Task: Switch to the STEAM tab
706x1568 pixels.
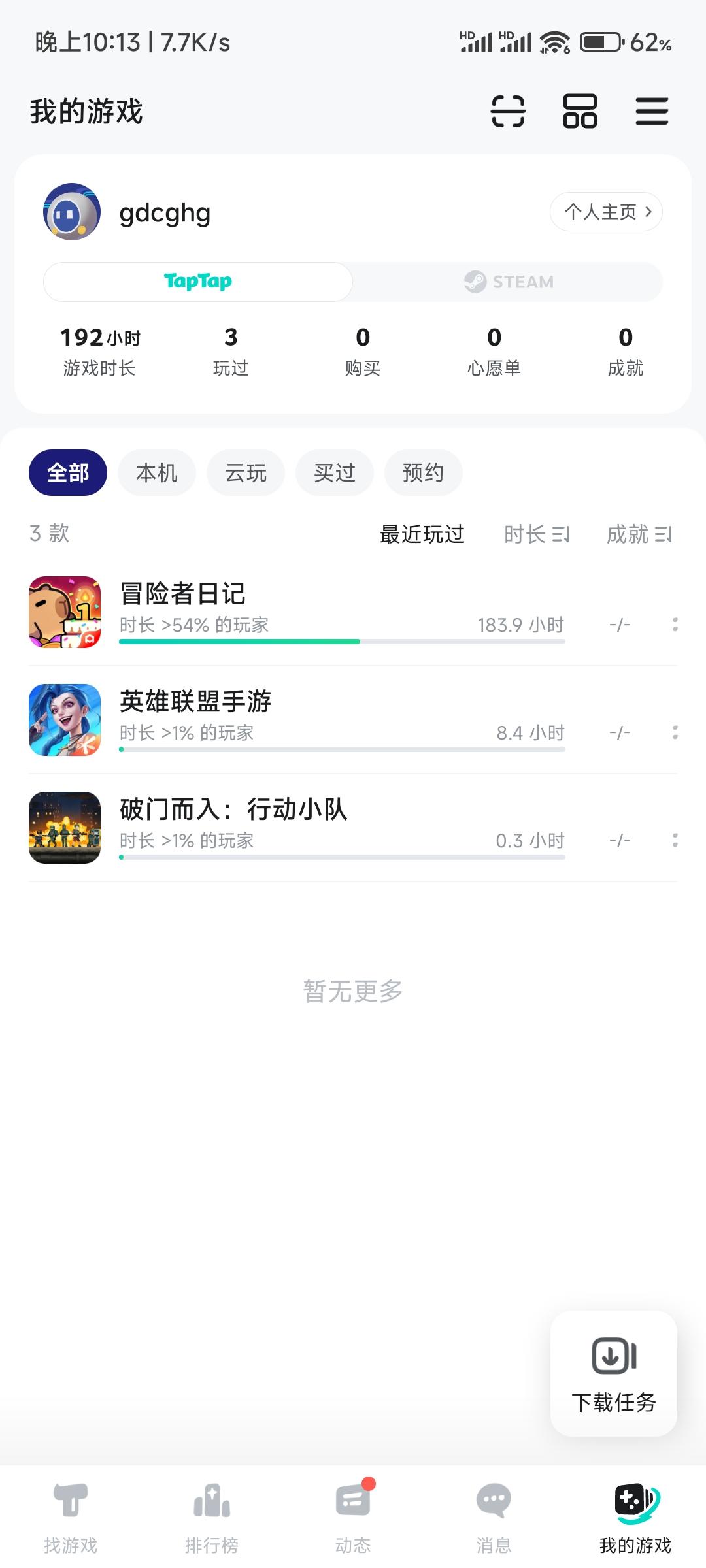Action: click(509, 281)
